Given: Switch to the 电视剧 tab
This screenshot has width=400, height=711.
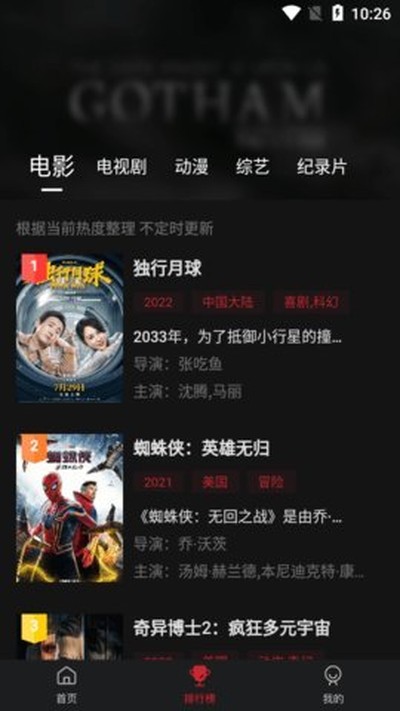Looking at the screenshot, I should point(122,167).
